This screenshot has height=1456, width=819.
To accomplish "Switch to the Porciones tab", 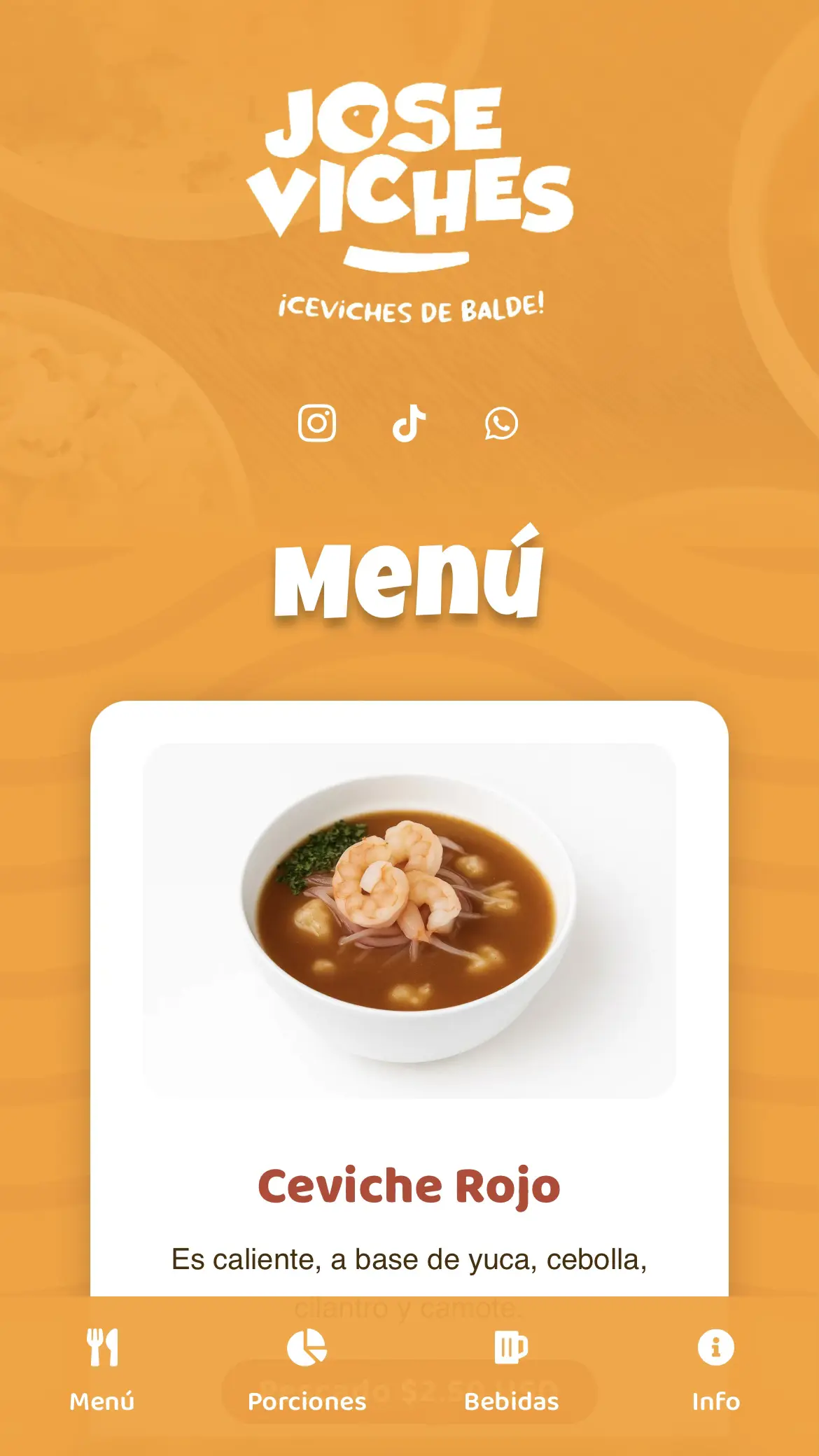I will tap(307, 1370).
